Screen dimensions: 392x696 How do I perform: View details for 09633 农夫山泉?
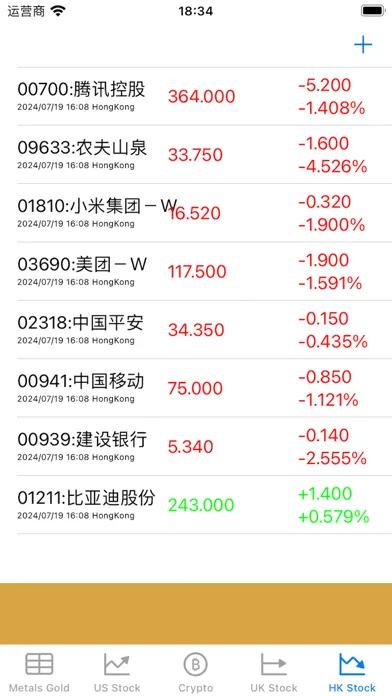tap(196, 155)
